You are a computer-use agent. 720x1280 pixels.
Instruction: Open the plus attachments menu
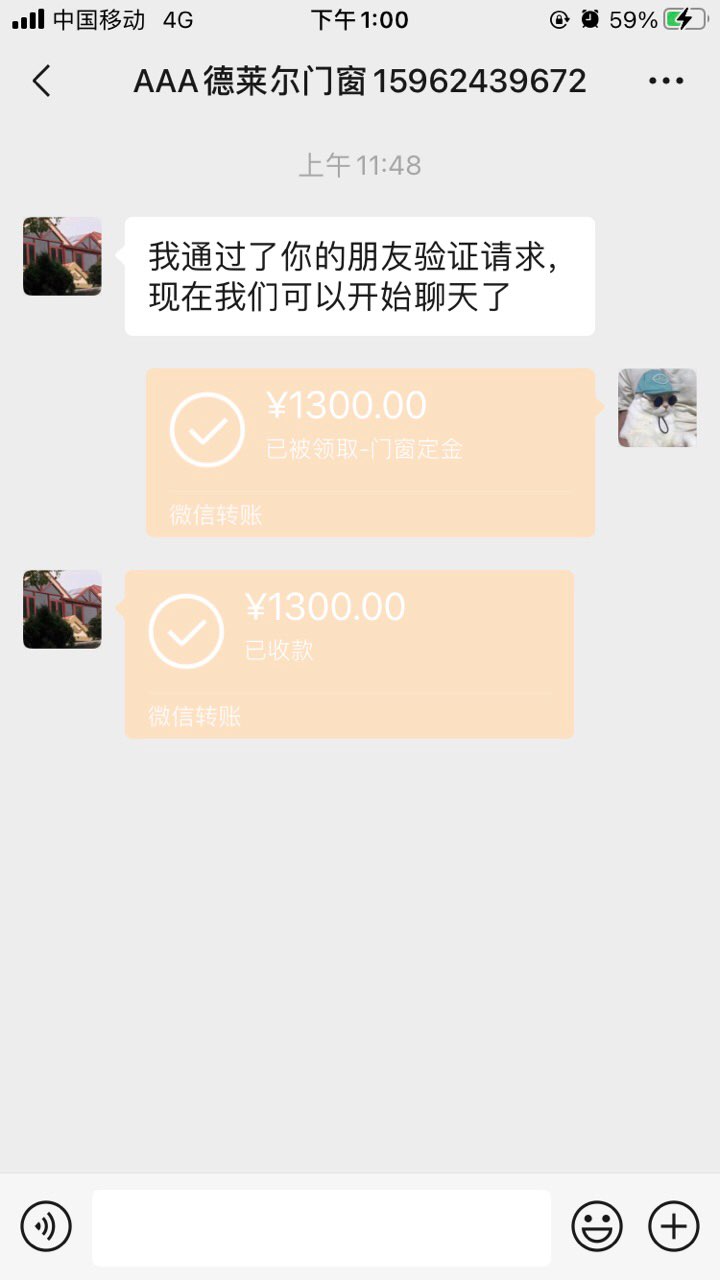coord(673,1225)
